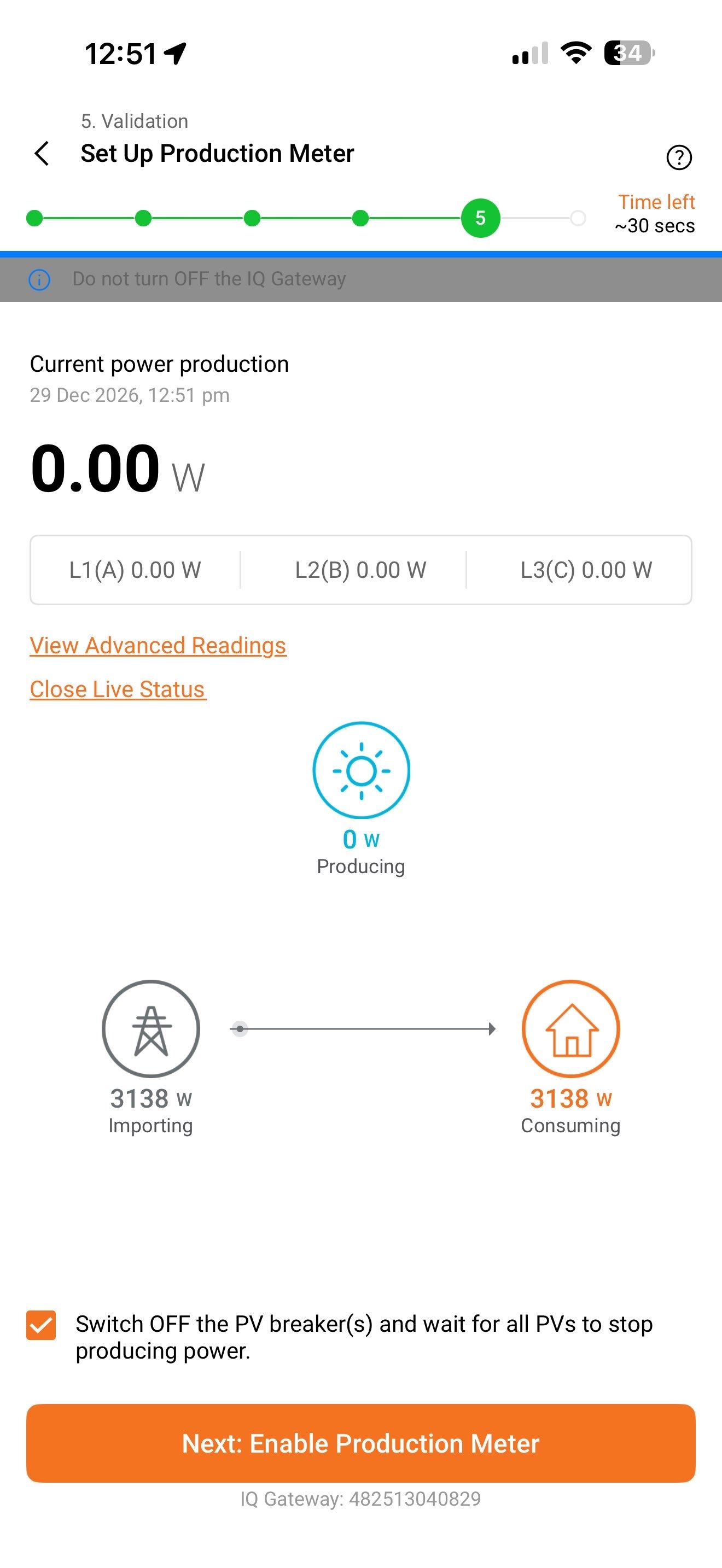The width and height of the screenshot is (722, 1568).
Task: Open View Advanced Readings
Action: click(x=158, y=645)
